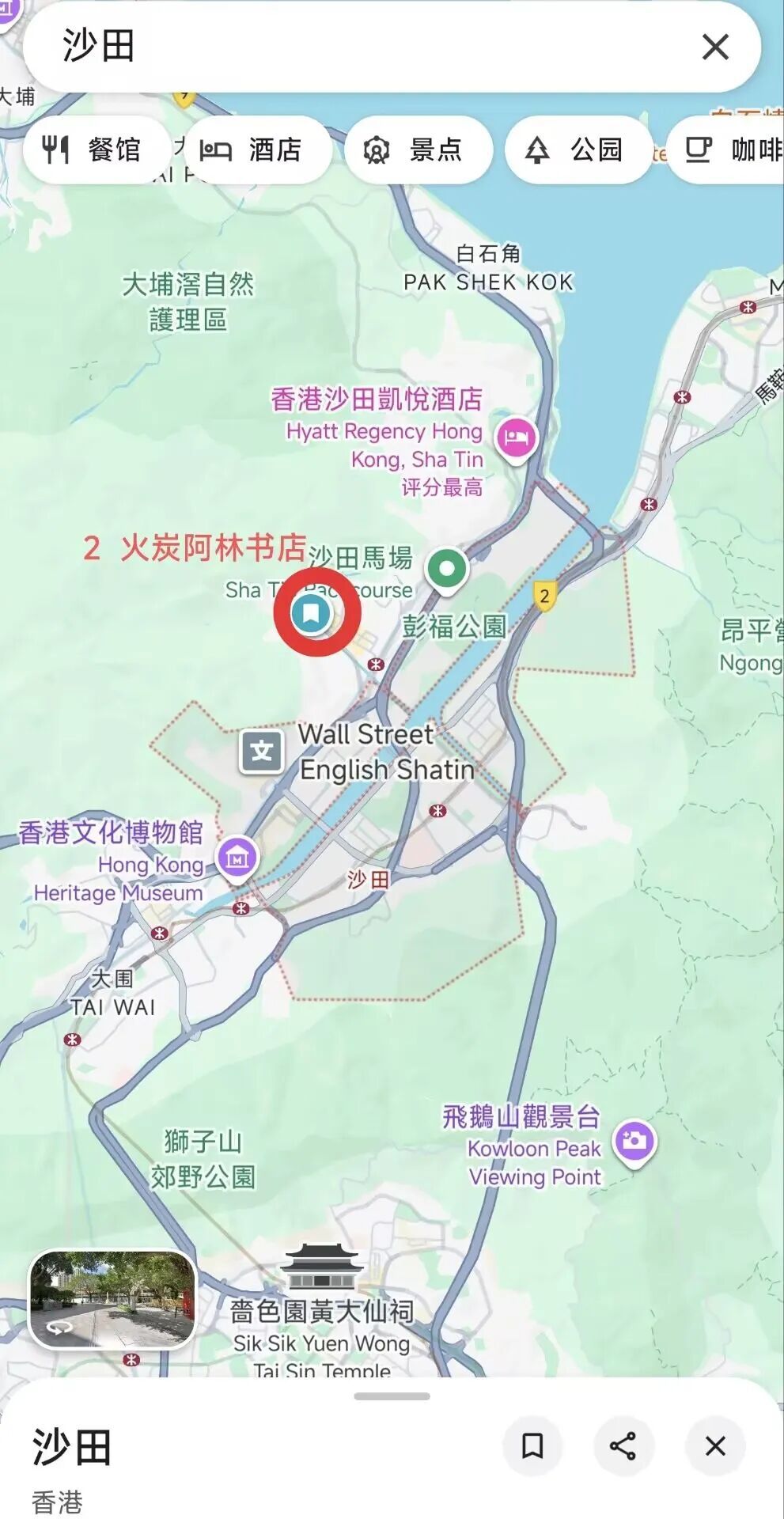Select the 公园 filter chip
Screen dimensions: 784x1519
575,150
